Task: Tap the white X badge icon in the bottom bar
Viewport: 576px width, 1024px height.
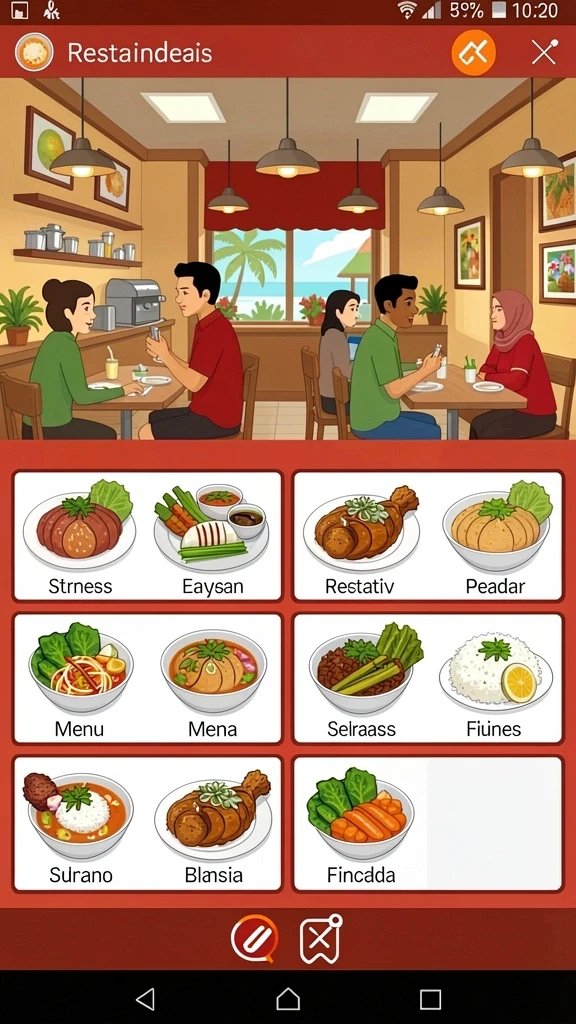Action: coord(320,939)
